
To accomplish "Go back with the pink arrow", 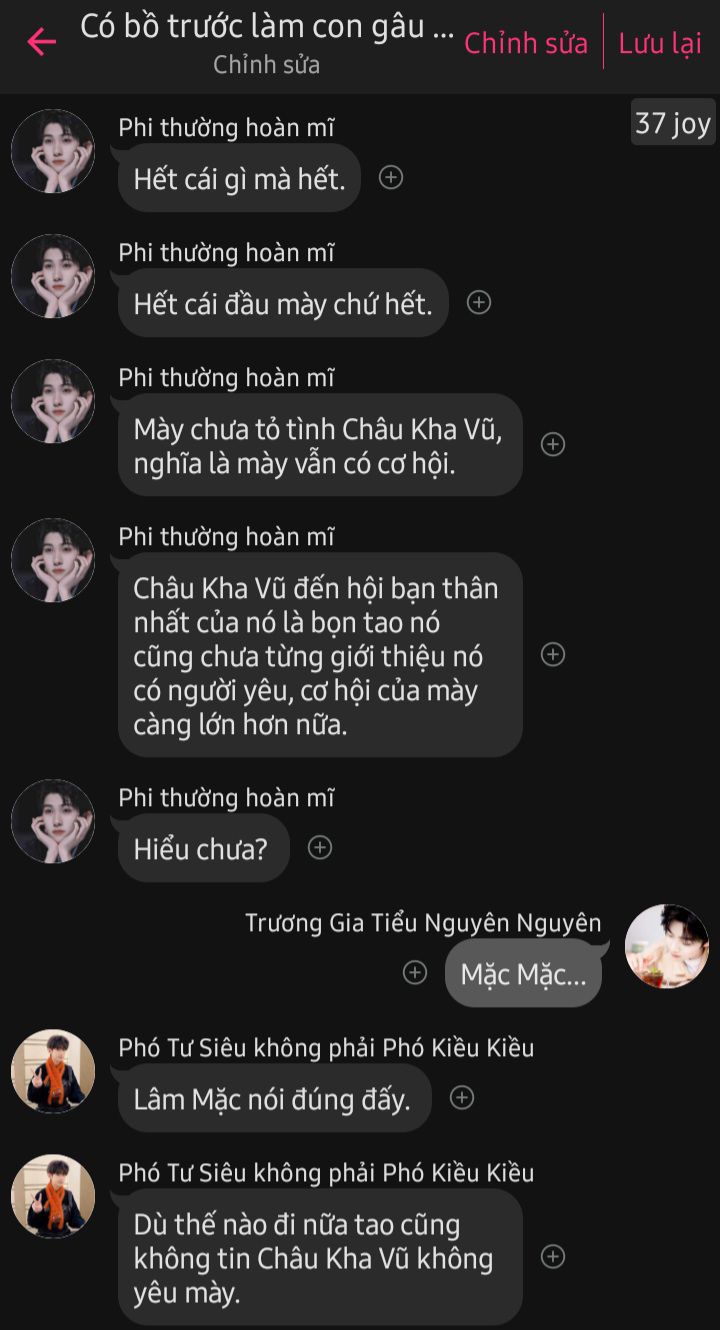I will point(41,42).
